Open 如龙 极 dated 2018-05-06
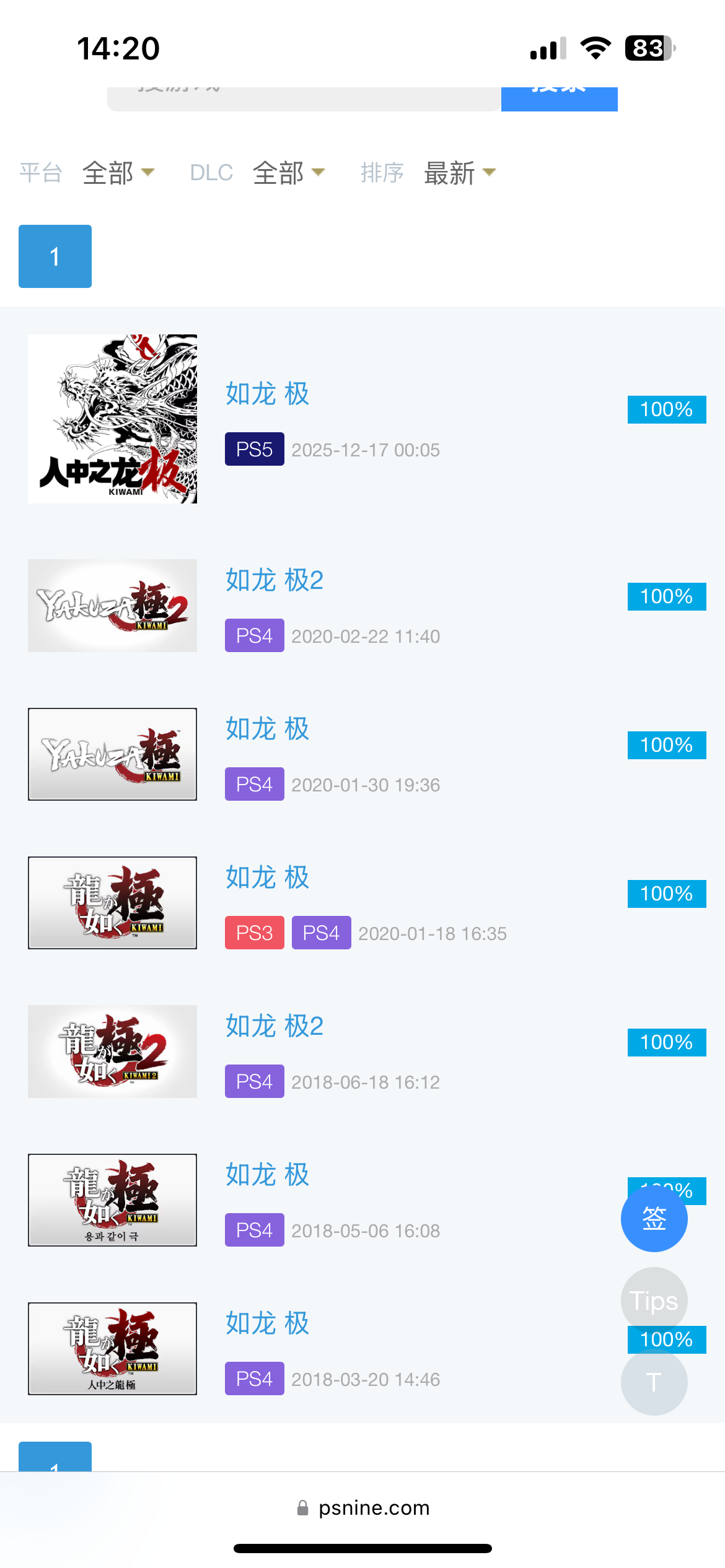 point(267,1175)
